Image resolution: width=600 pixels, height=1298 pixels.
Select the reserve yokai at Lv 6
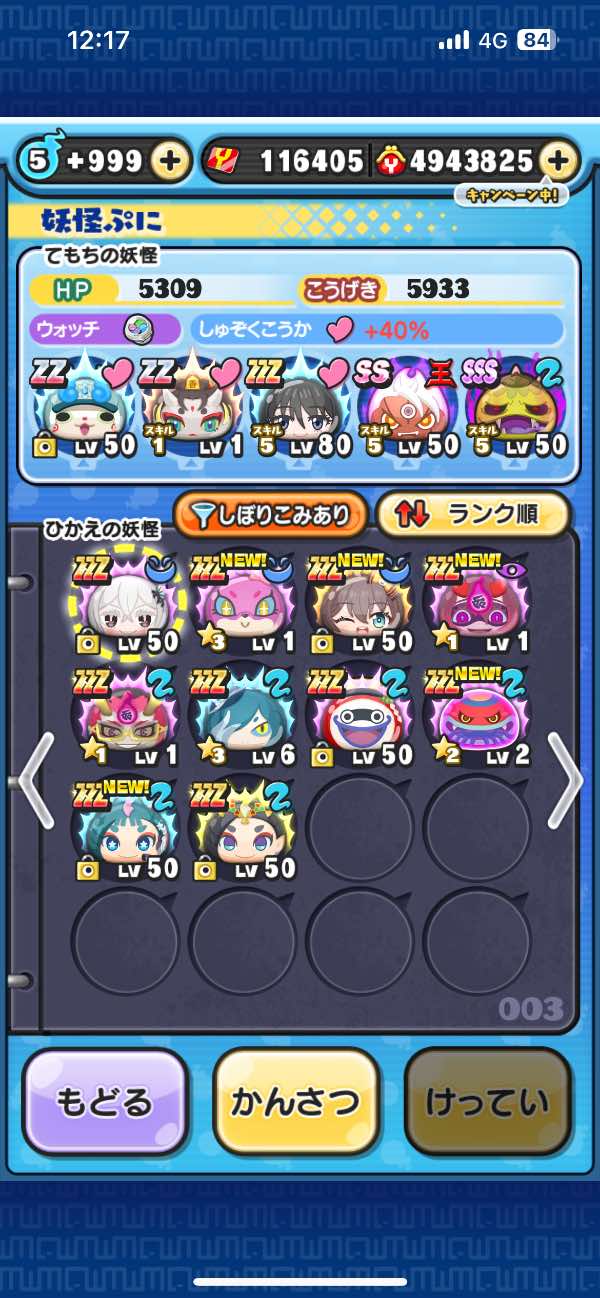coord(243,717)
